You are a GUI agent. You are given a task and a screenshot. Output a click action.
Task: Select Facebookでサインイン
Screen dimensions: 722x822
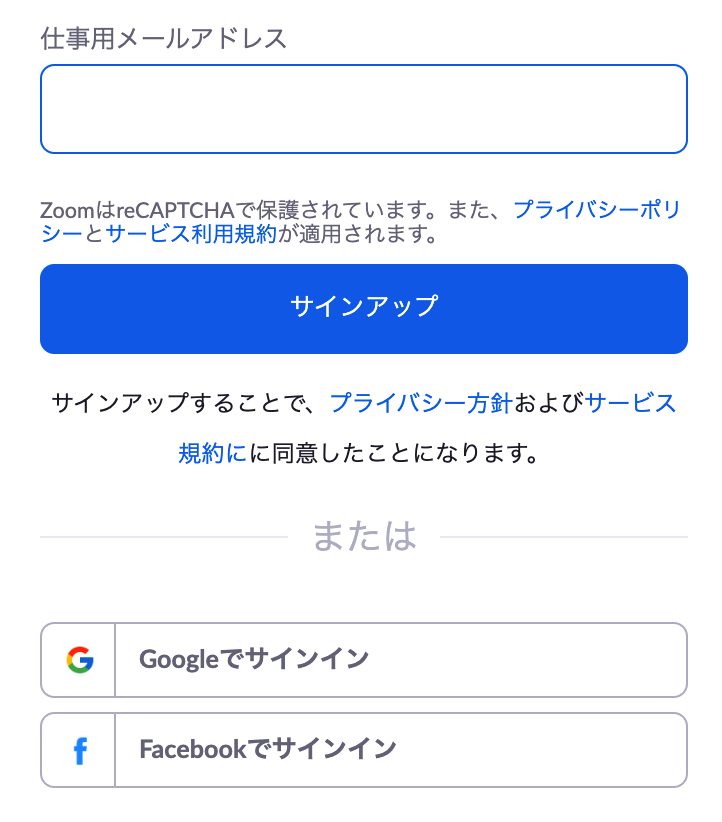tap(363, 749)
